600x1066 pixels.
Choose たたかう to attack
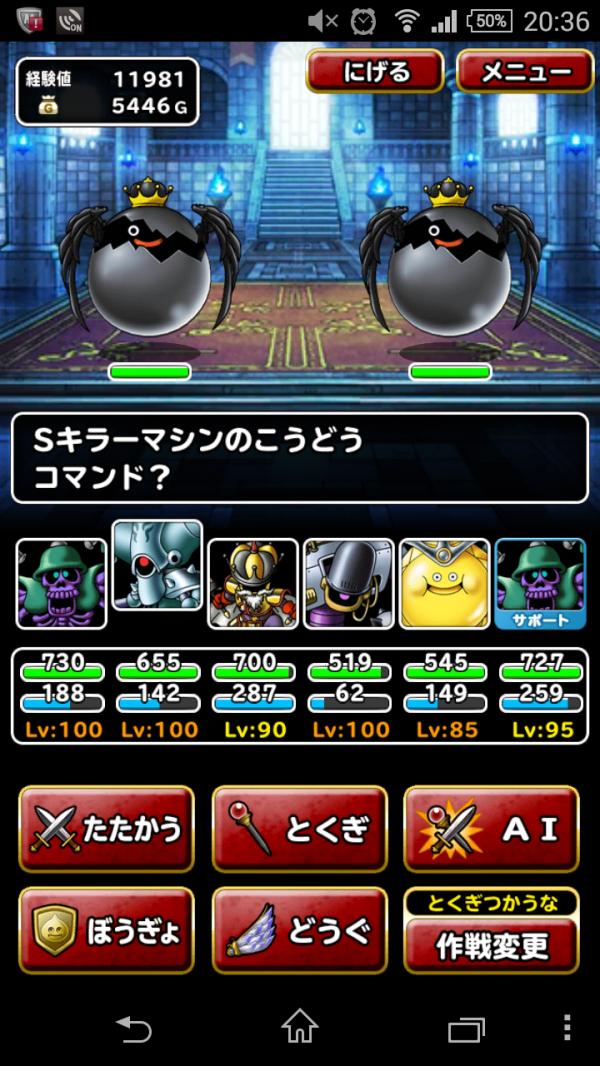coord(106,829)
